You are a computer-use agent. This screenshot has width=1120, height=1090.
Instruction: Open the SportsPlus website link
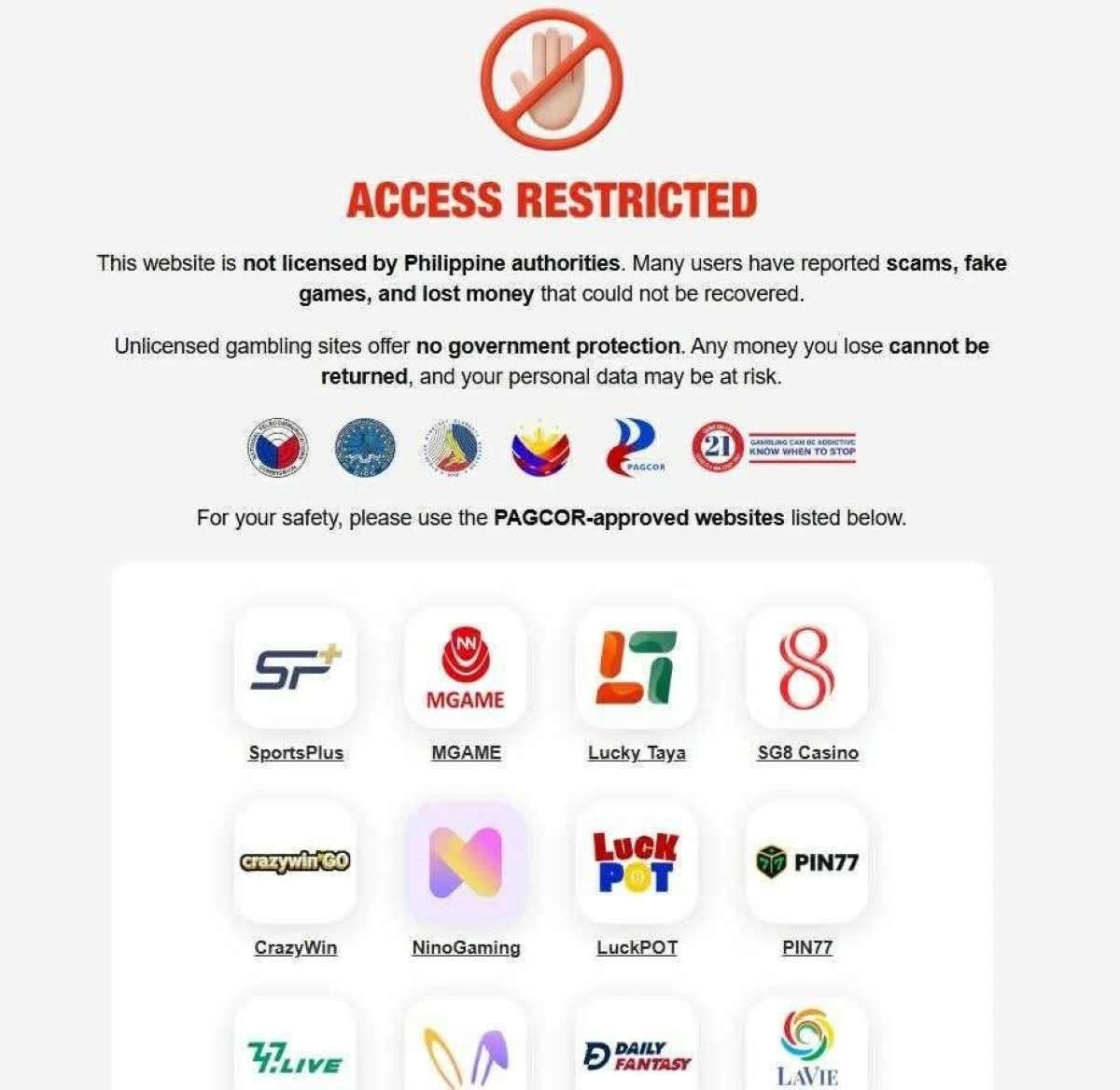click(295, 752)
